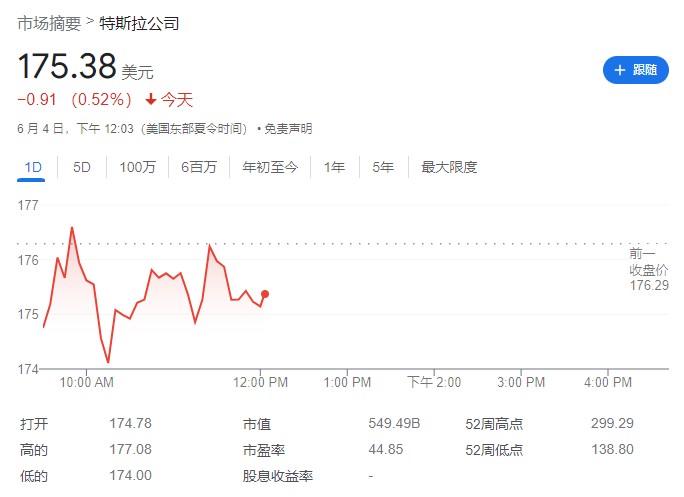The image size is (684, 497).
Task: View the 5年 chart range
Action: (383, 167)
